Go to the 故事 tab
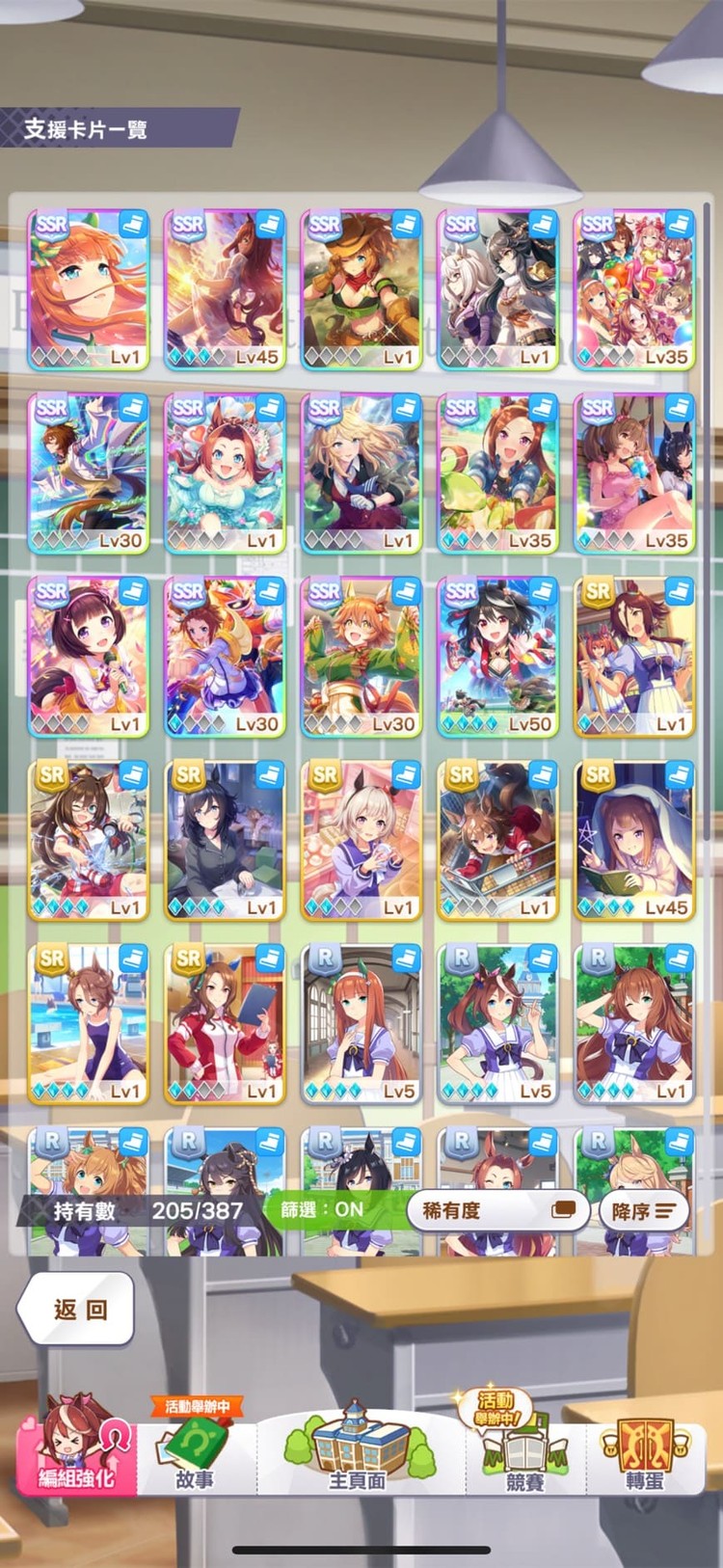723x1568 pixels. point(196,1453)
